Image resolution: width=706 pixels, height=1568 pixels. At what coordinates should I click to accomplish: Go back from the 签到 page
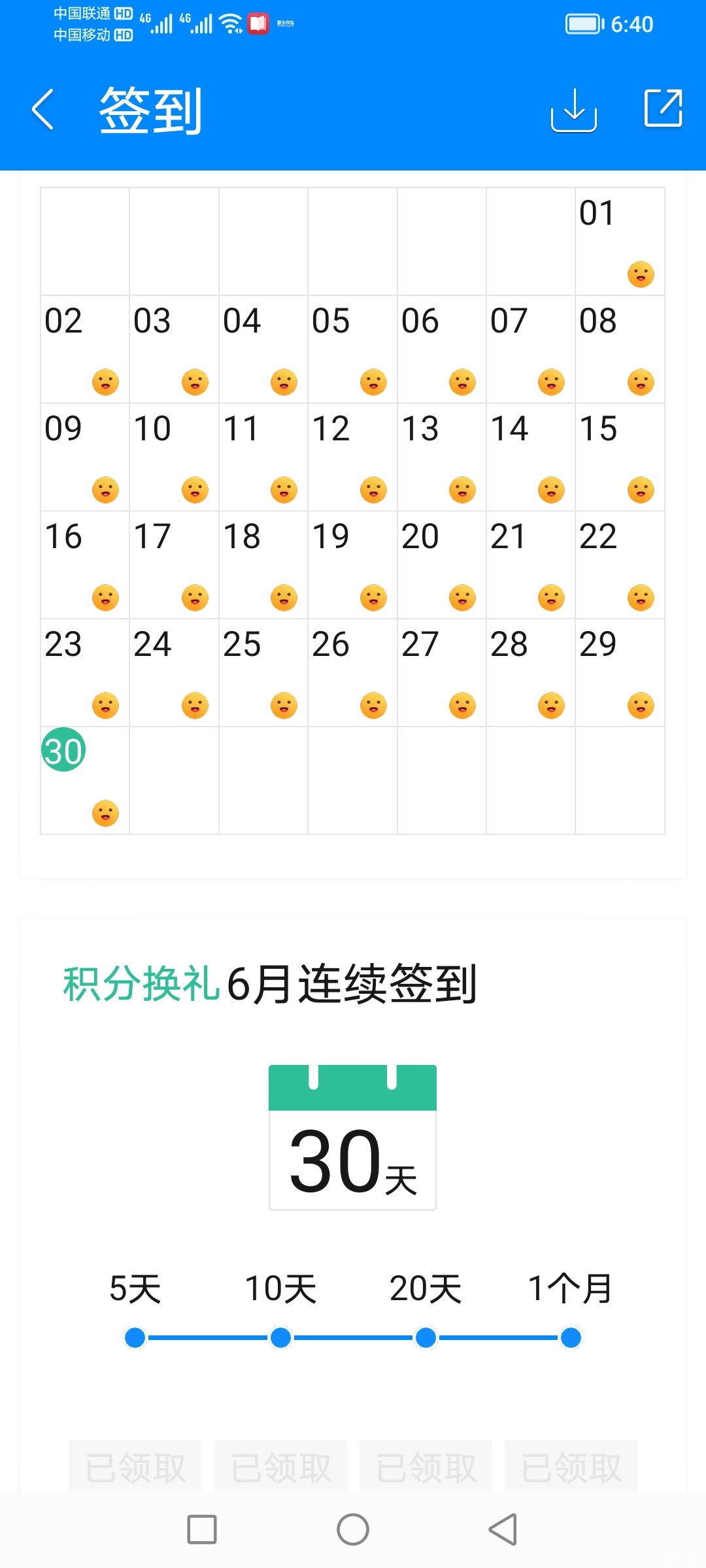click(43, 110)
